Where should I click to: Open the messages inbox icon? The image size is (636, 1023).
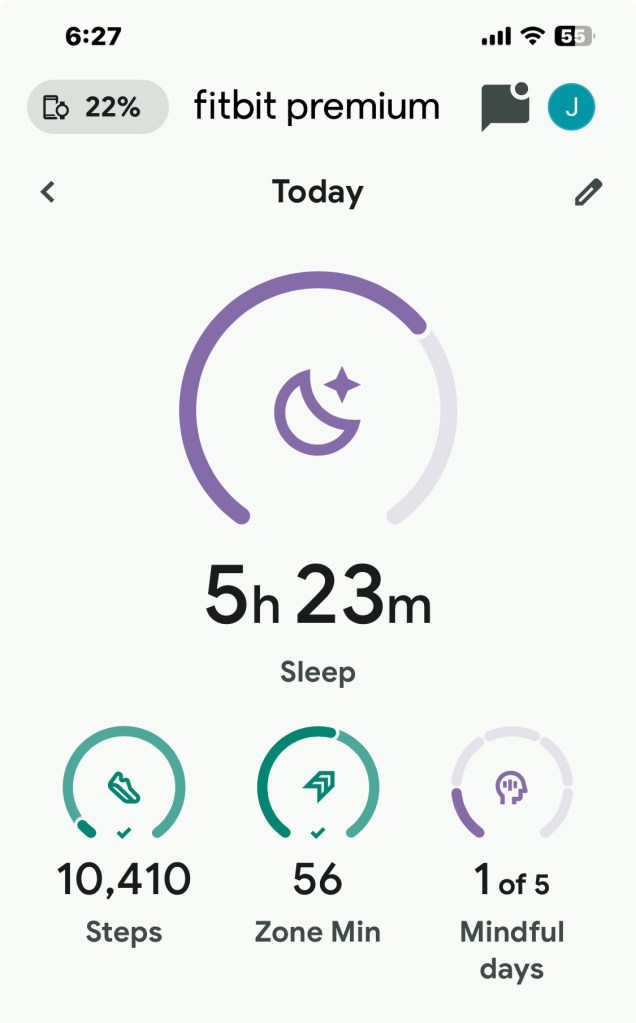point(503,107)
